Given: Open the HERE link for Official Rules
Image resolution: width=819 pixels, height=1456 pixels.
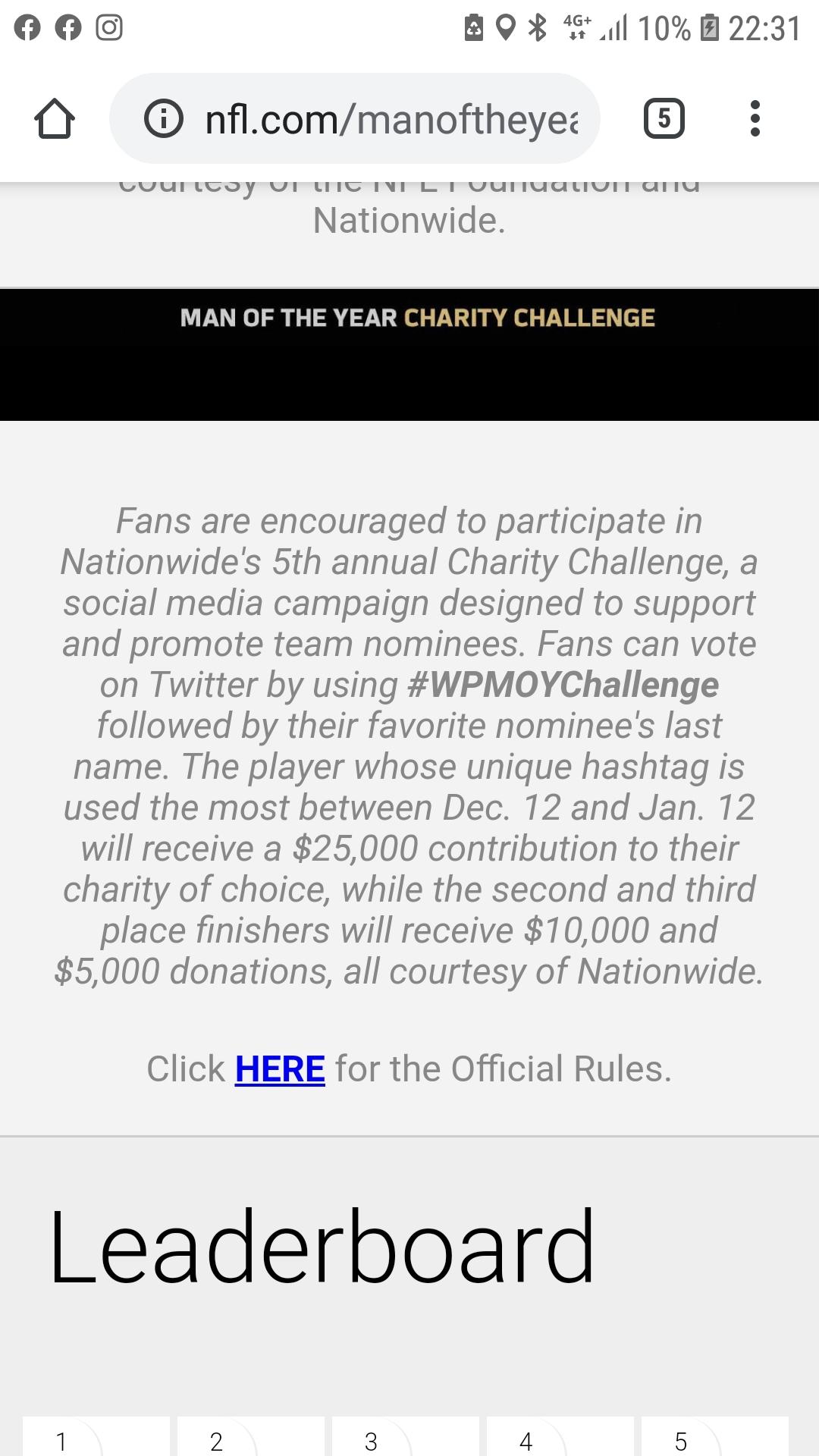Looking at the screenshot, I should (x=280, y=1069).
